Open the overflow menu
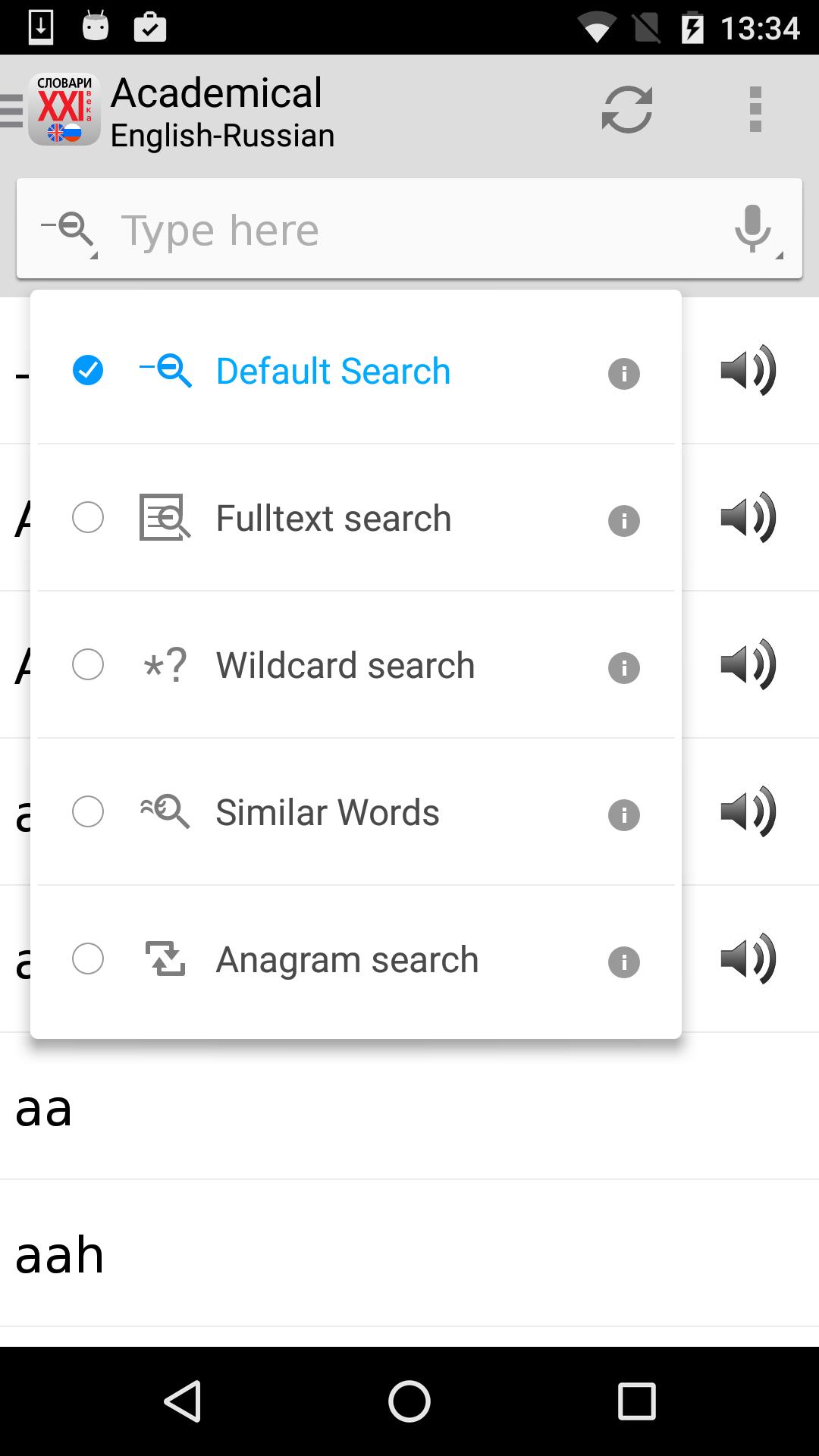The image size is (819, 1456). (755, 110)
